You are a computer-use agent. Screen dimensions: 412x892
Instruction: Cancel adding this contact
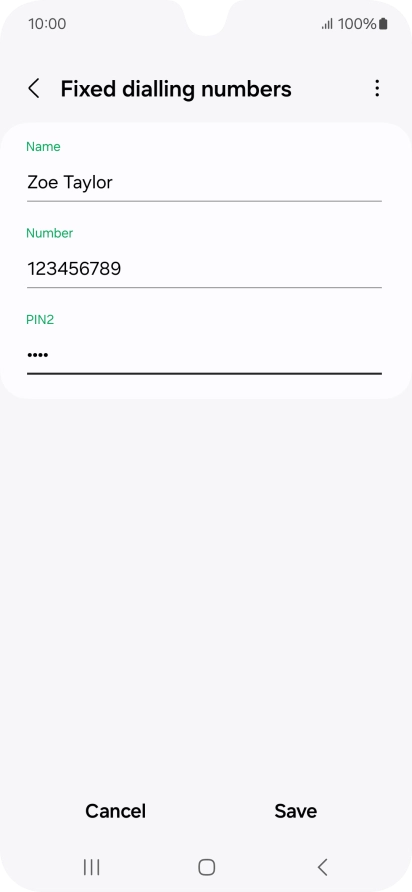pyautogui.click(x=116, y=811)
